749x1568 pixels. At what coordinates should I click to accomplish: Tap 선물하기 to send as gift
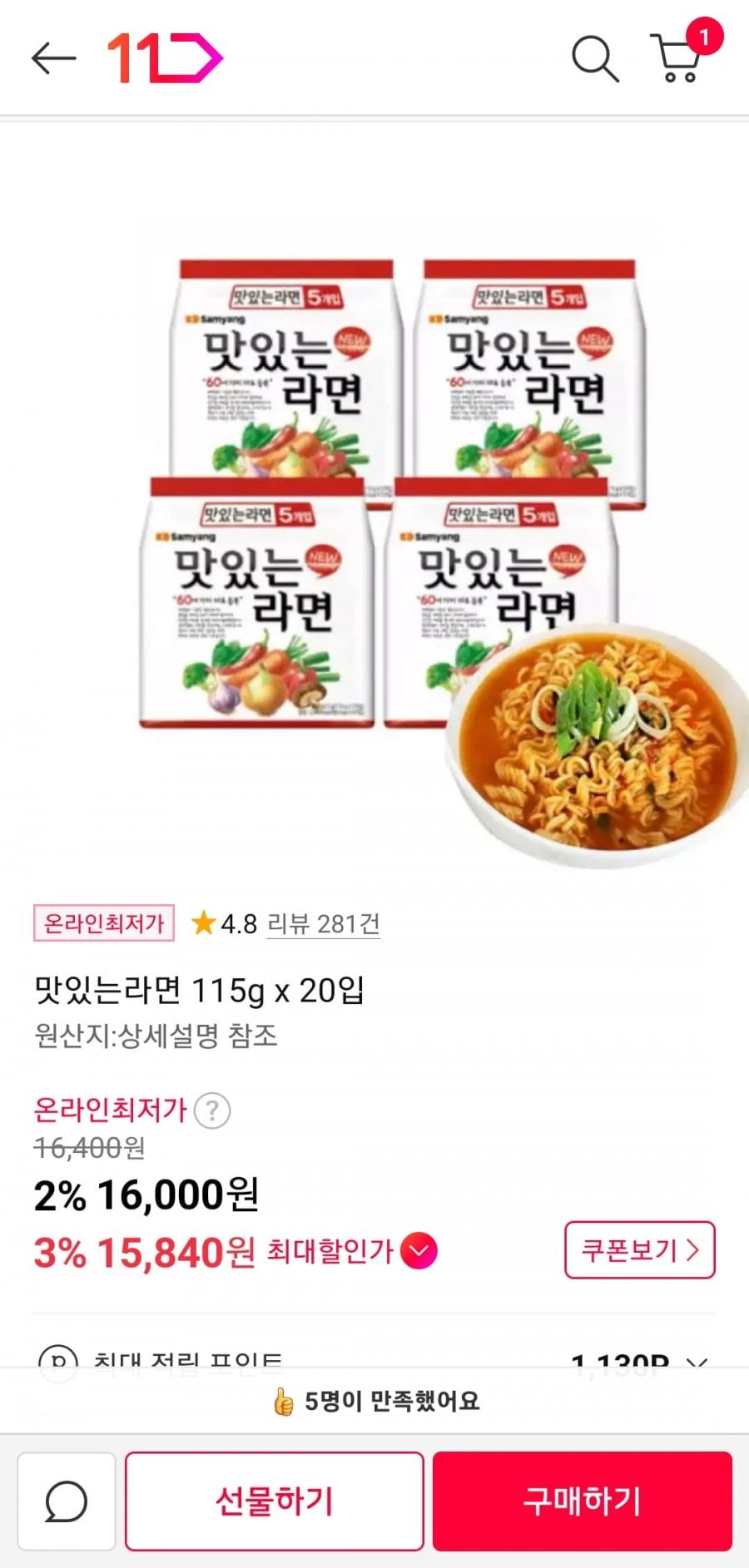pos(274,1501)
